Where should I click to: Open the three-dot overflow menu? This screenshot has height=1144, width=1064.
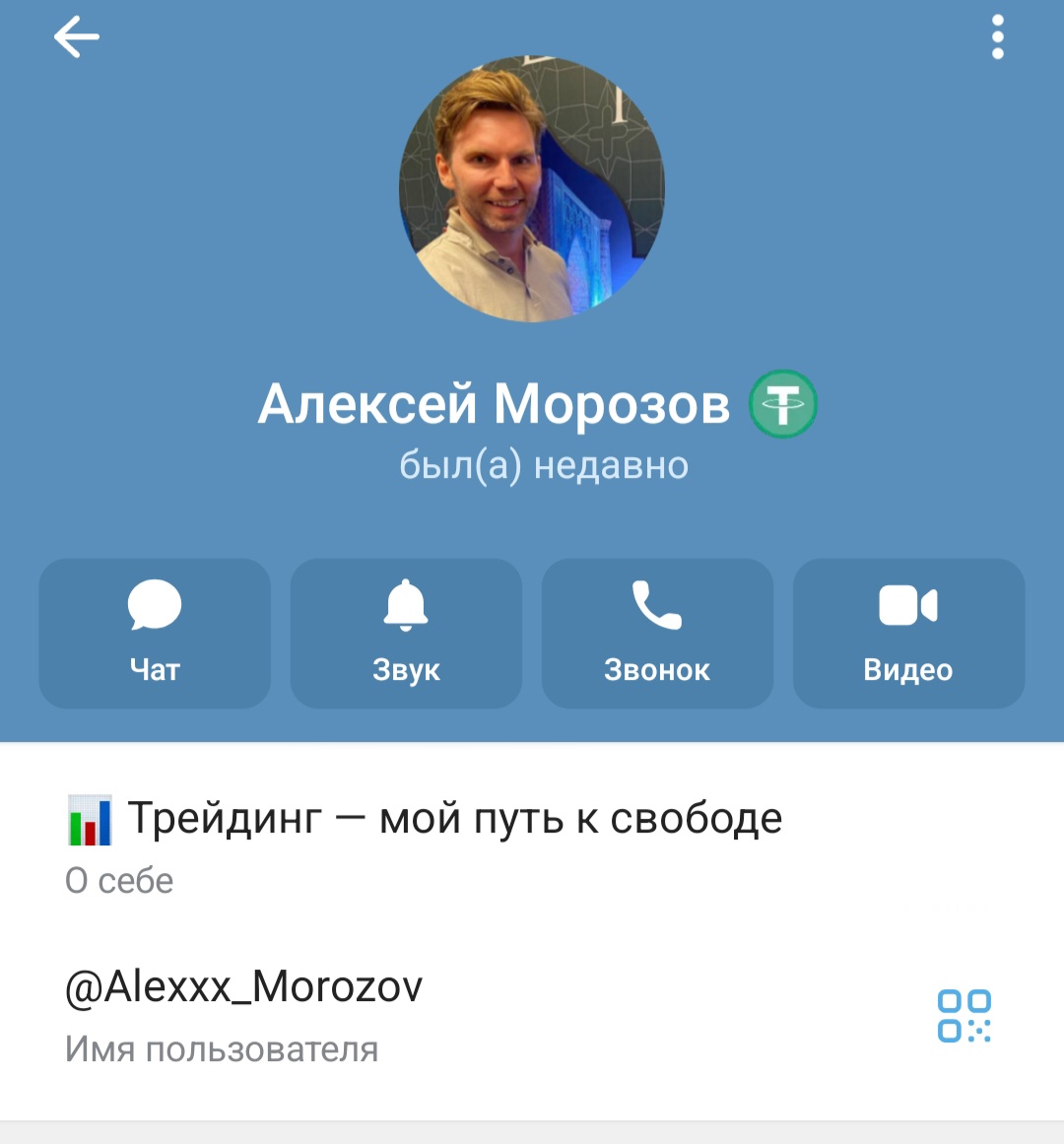pos(997,38)
